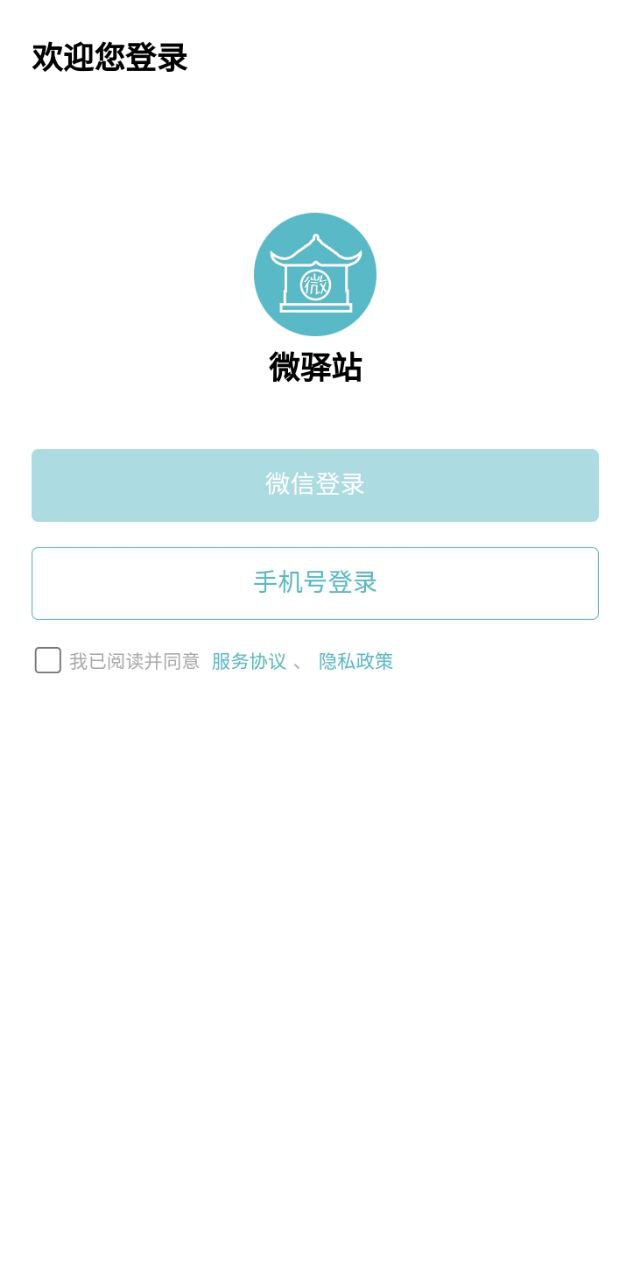Choose phone number login (手机号登录)
The image size is (630, 1280).
[315, 583]
